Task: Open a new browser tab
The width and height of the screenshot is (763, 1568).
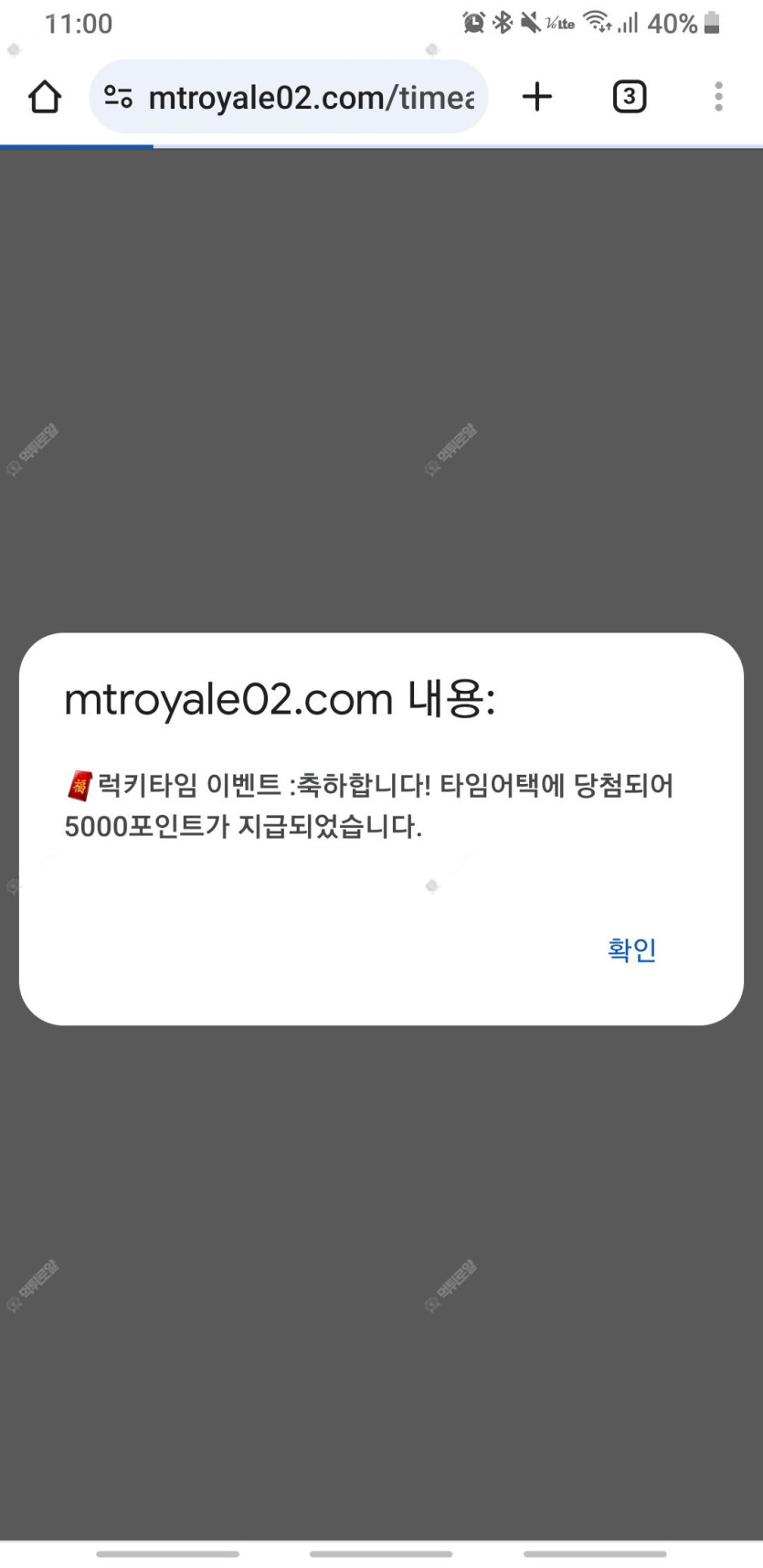Action: 537,97
